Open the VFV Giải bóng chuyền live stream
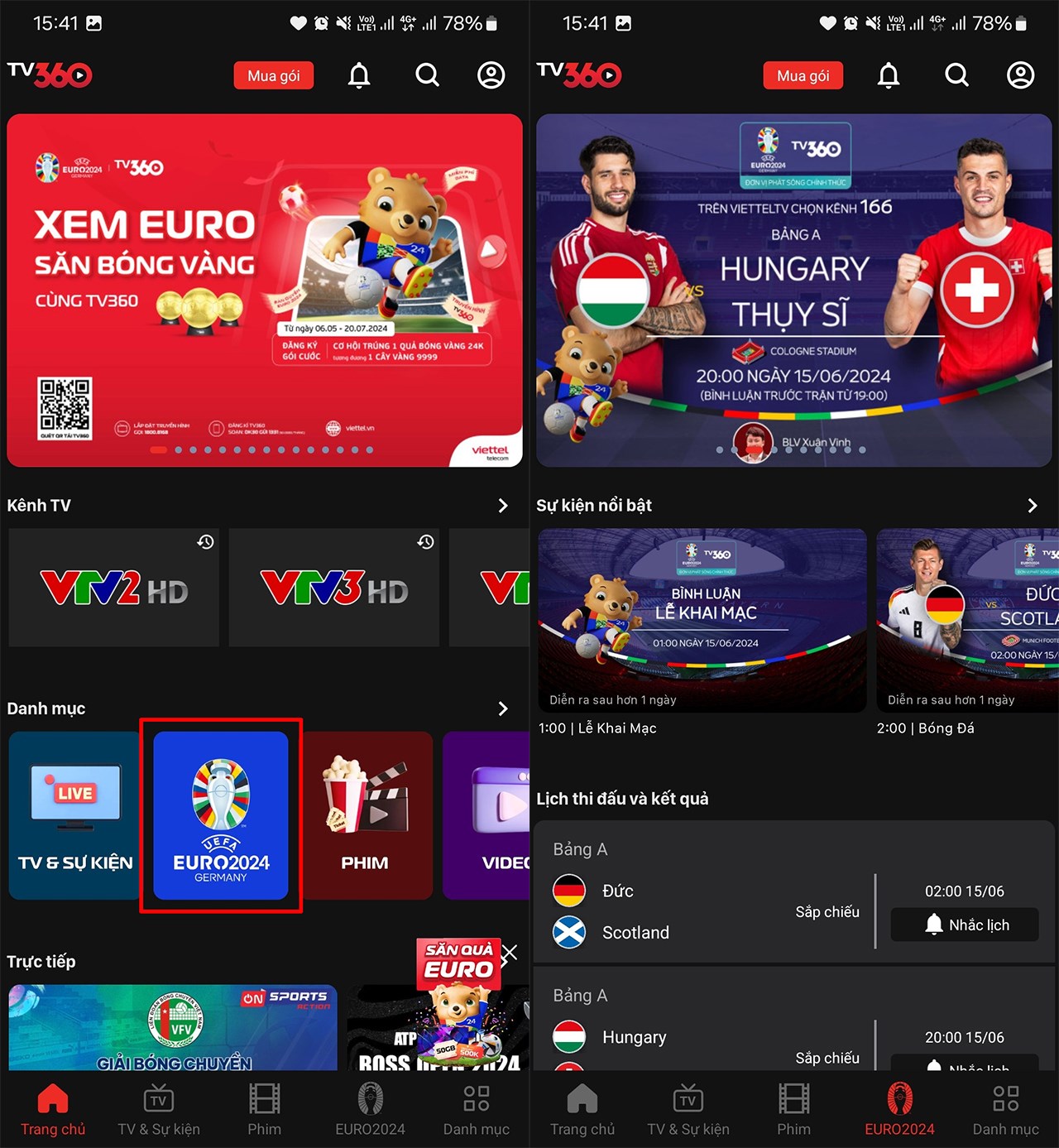 (173, 1026)
